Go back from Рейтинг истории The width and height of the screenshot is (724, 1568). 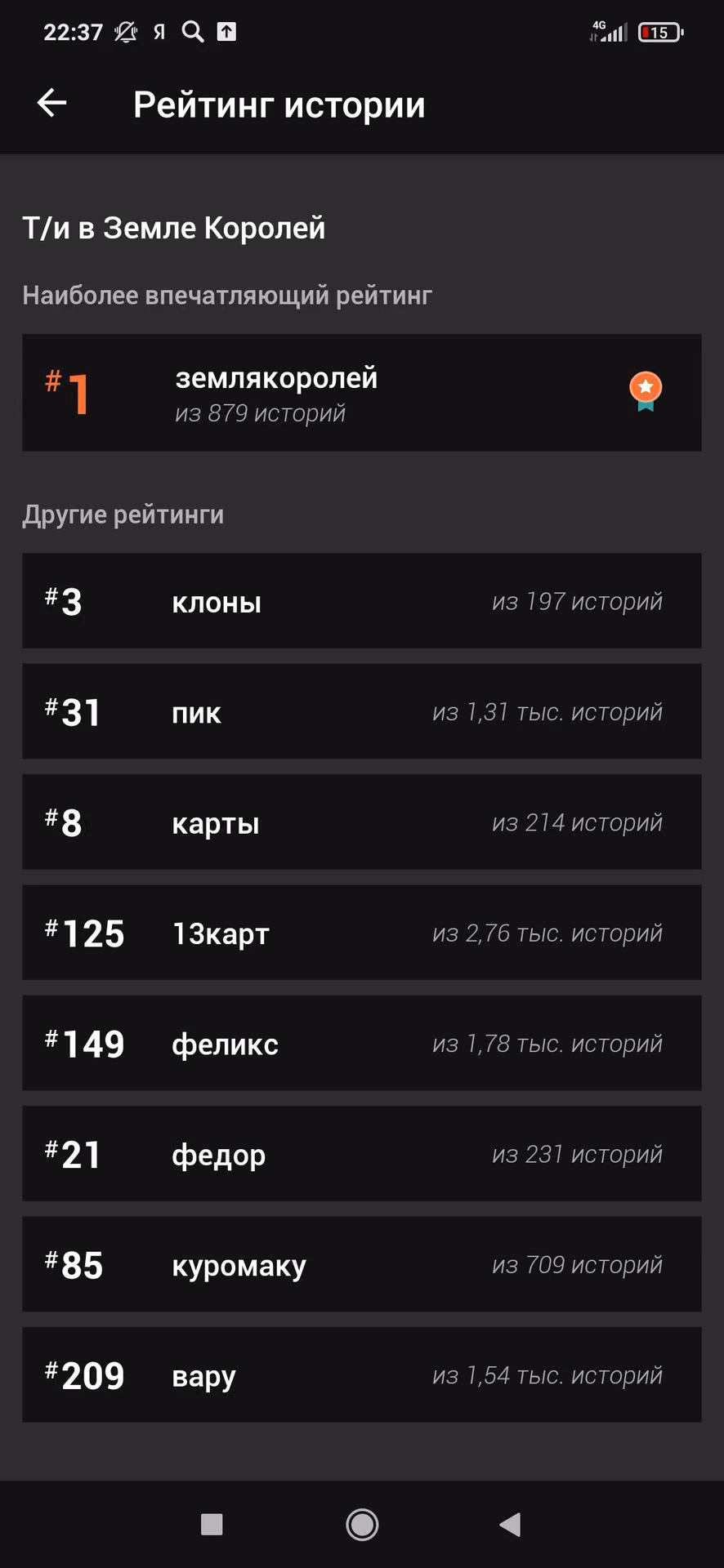pyautogui.click(x=52, y=103)
